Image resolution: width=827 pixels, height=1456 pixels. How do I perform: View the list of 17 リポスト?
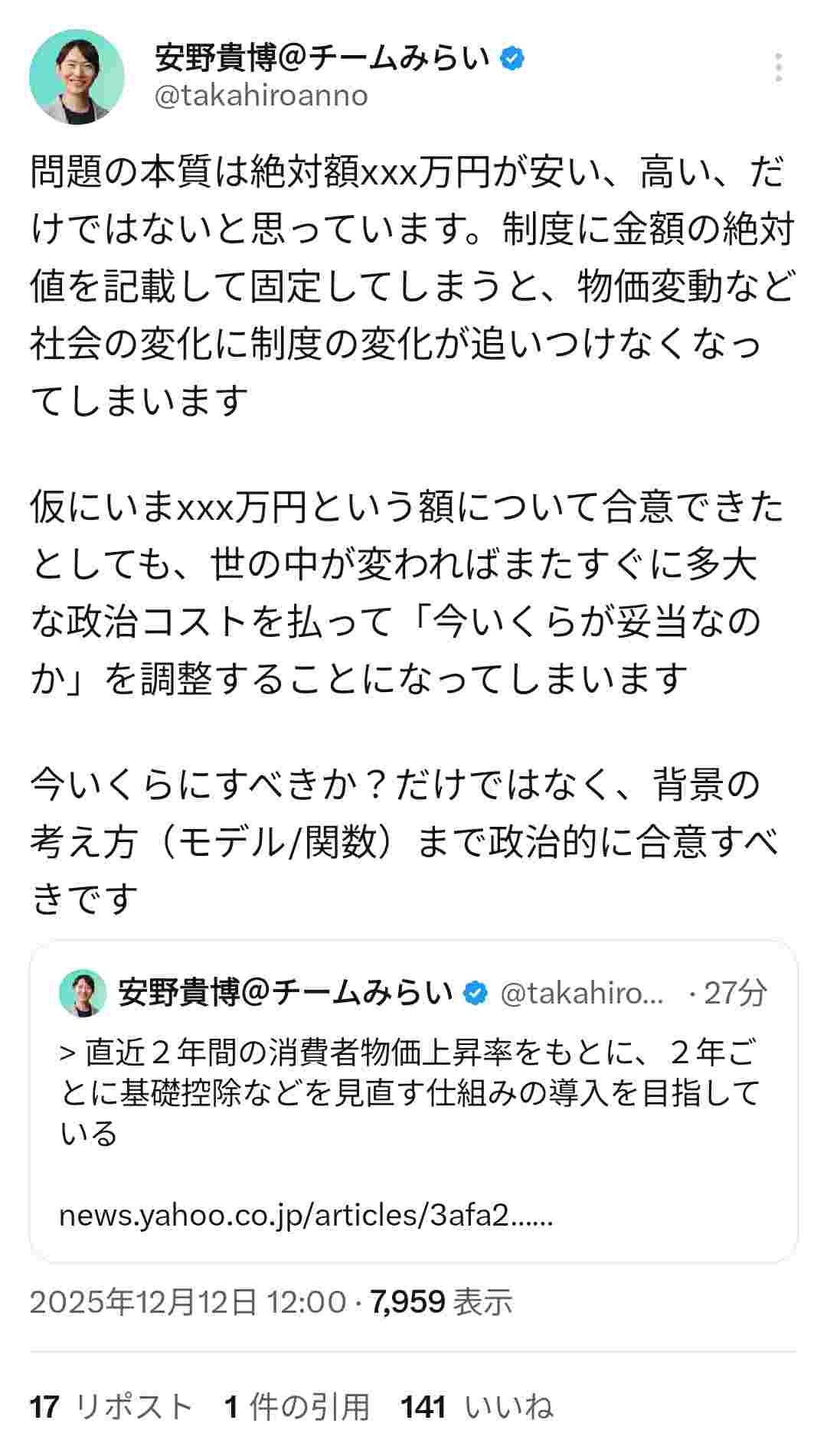pos(111,1406)
